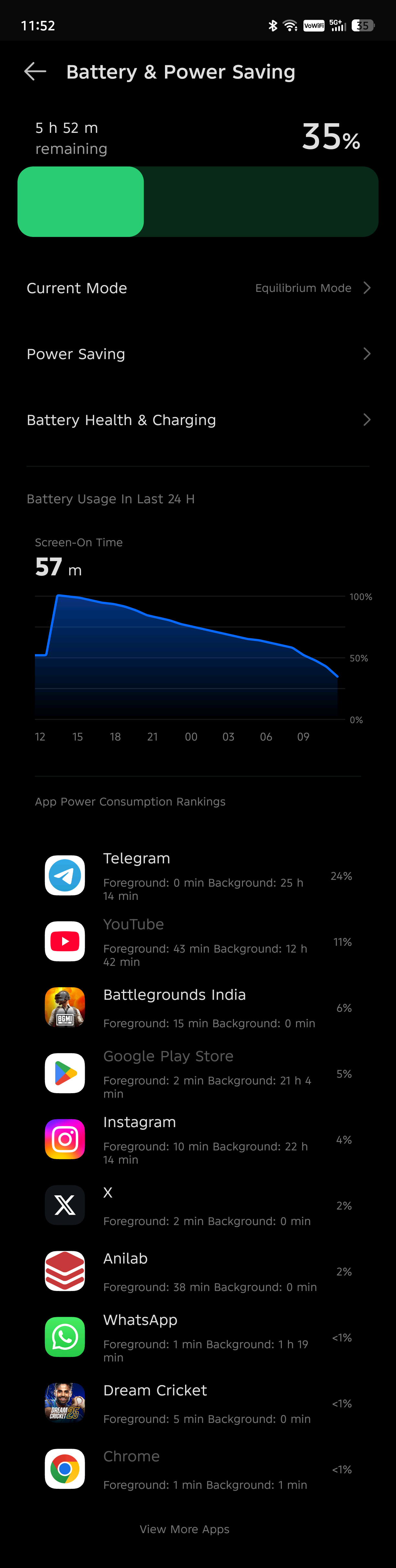Select Battlegrounds India in the rankings

(x=198, y=1008)
